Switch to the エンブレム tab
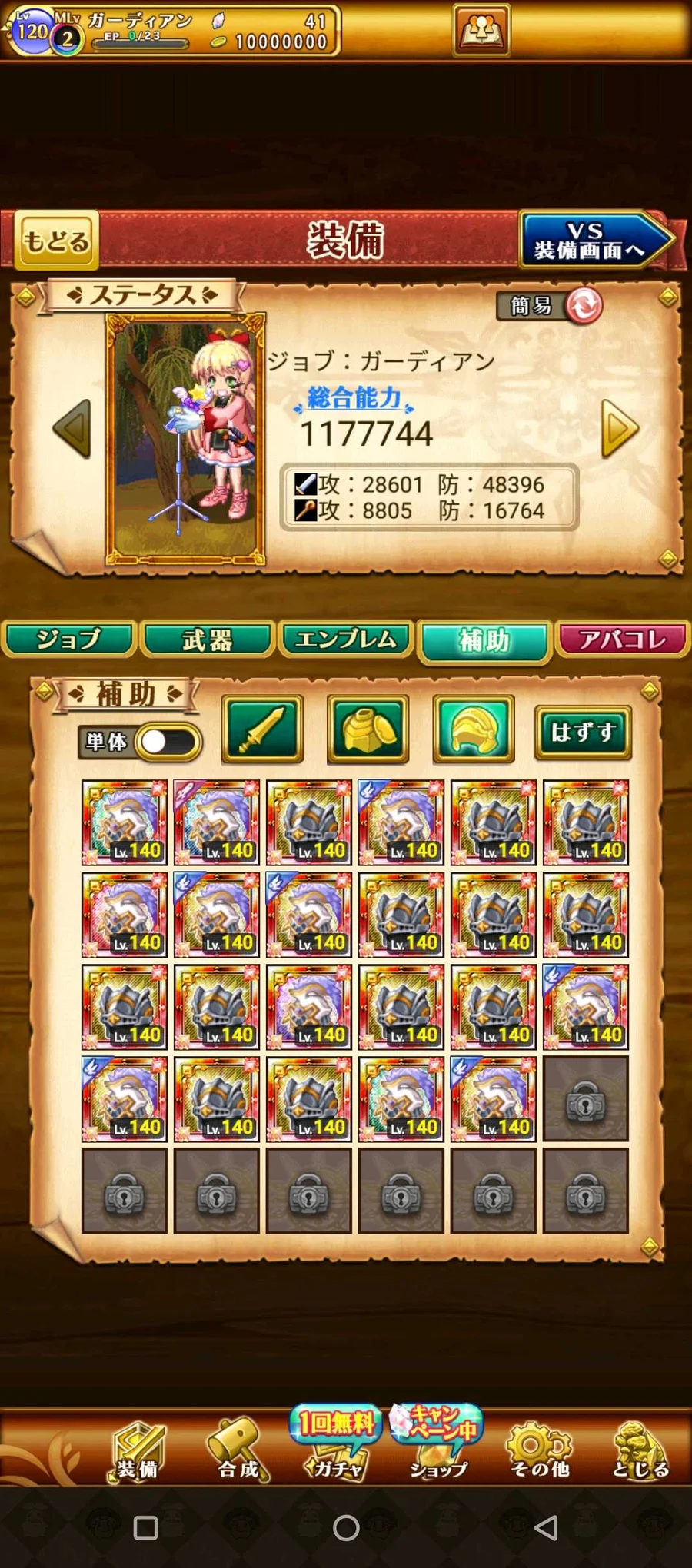This screenshot has width=692, height=1568. click(x=346, y=639)
